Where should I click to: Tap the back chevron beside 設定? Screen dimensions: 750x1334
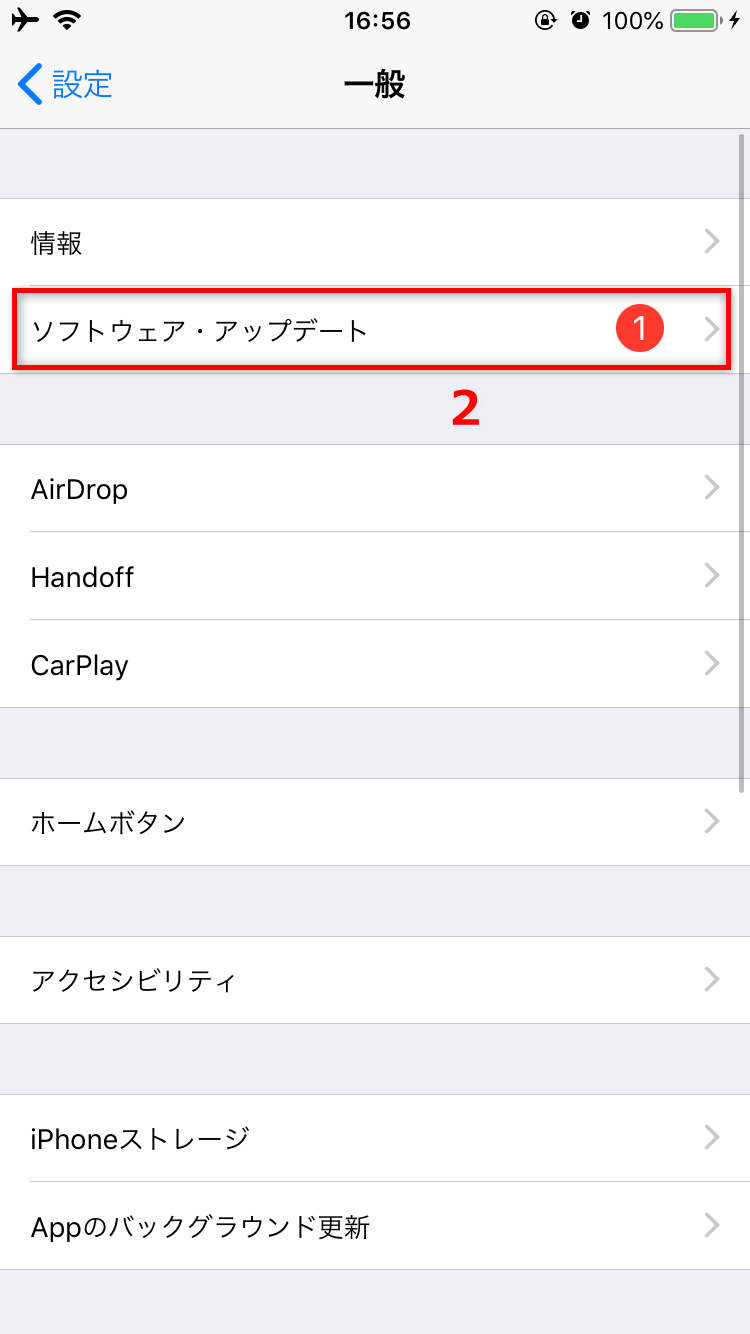(30, 85)
